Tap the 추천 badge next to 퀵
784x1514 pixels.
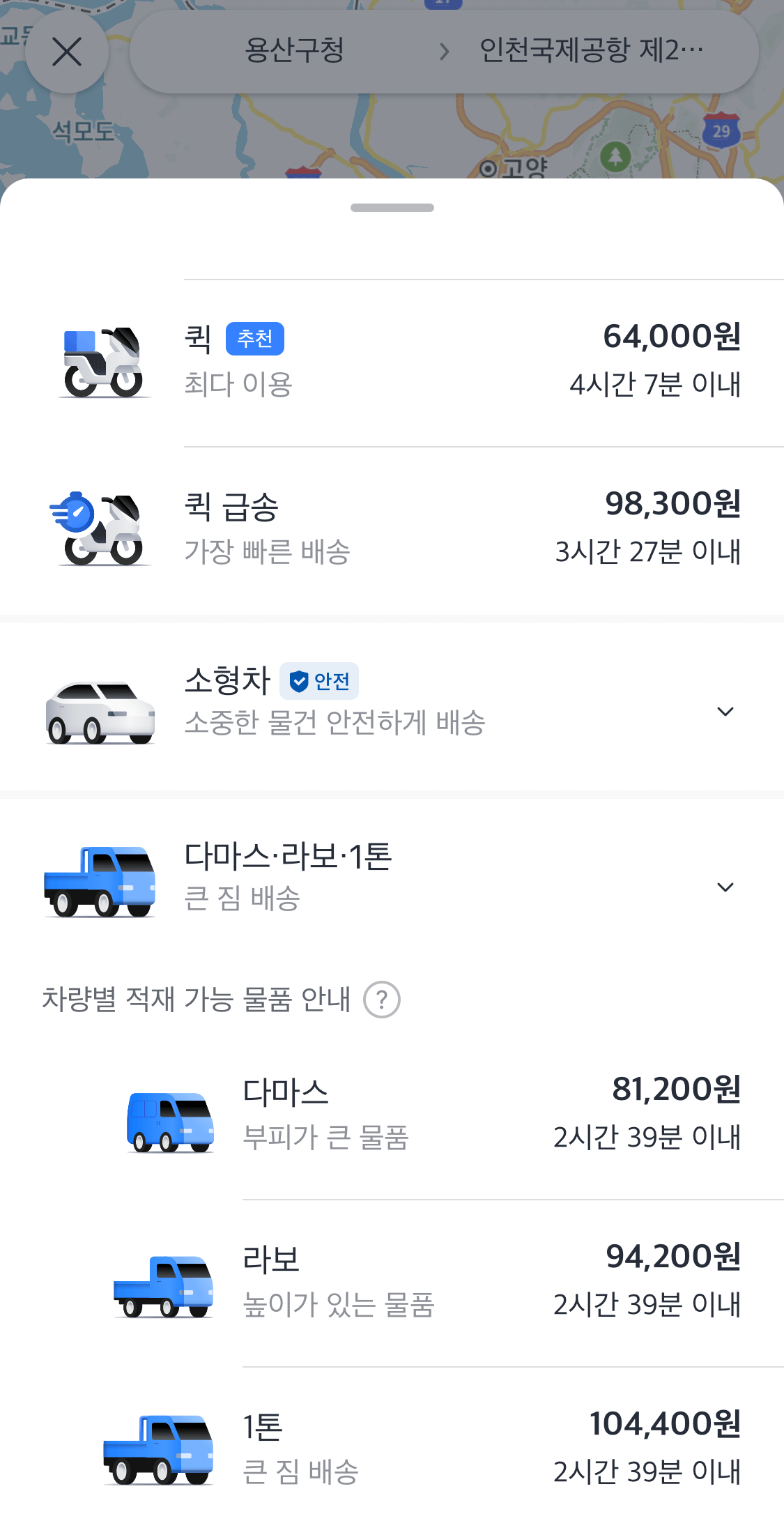point(256,338)
